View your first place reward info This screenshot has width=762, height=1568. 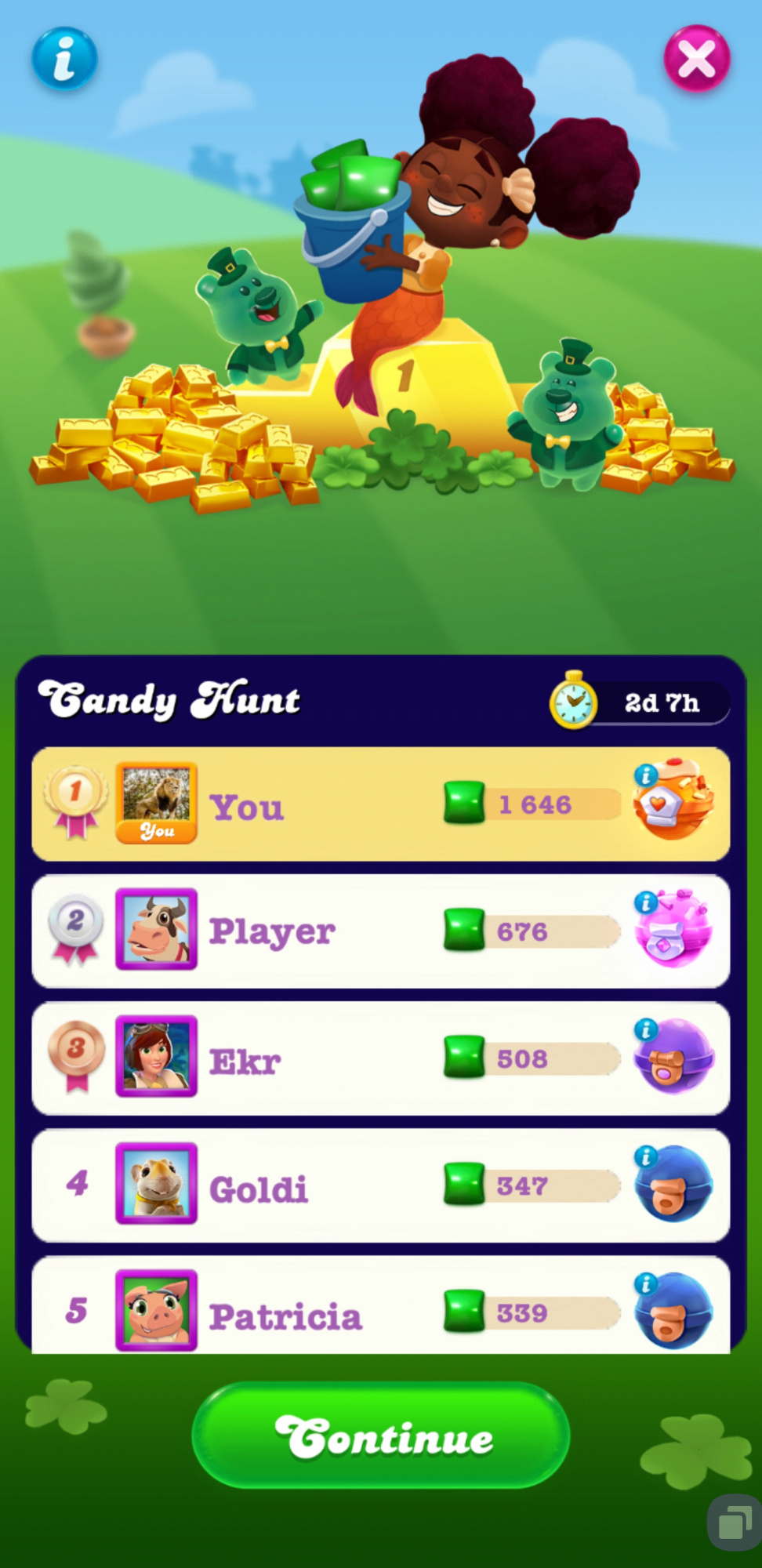click(646, 776)
